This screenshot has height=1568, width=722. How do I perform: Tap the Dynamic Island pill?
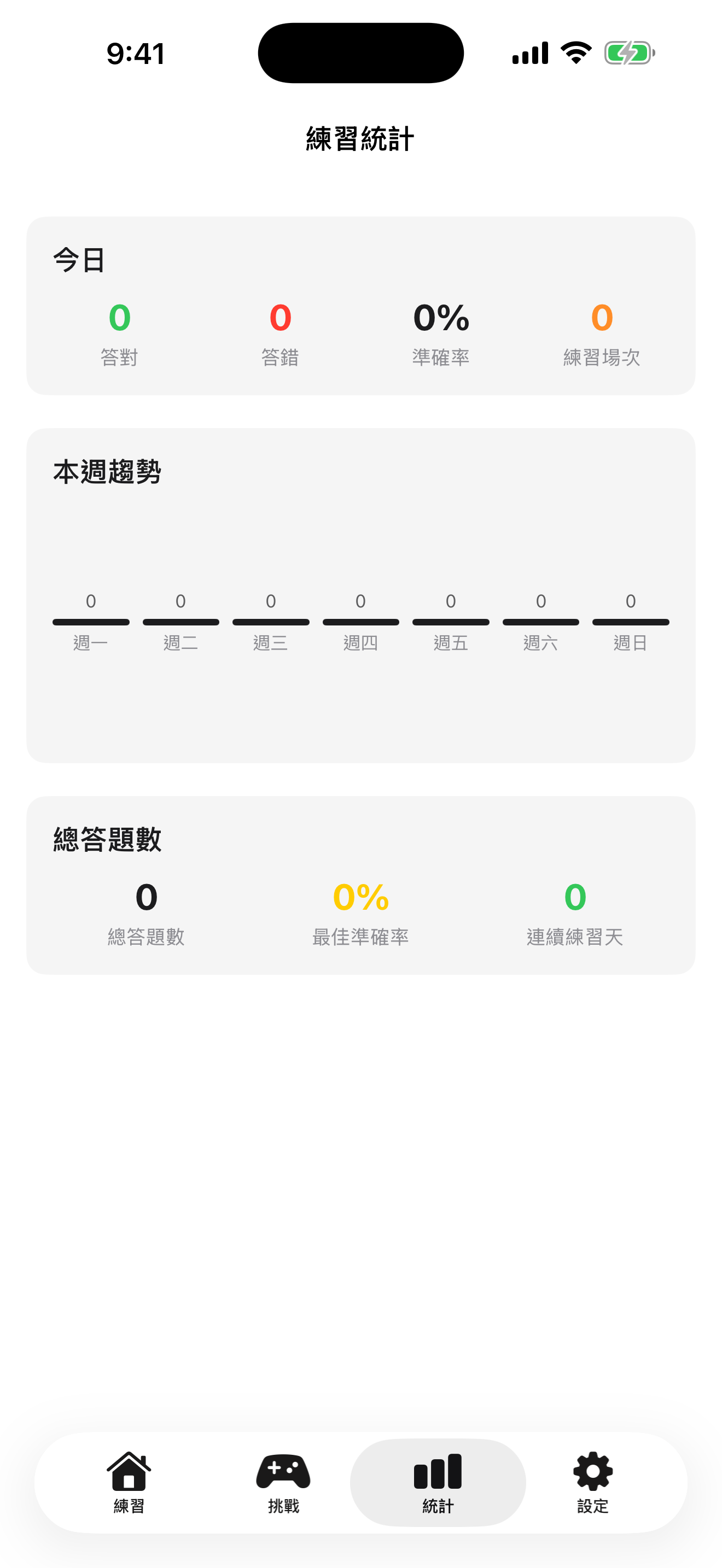click(x=360, y=52)
